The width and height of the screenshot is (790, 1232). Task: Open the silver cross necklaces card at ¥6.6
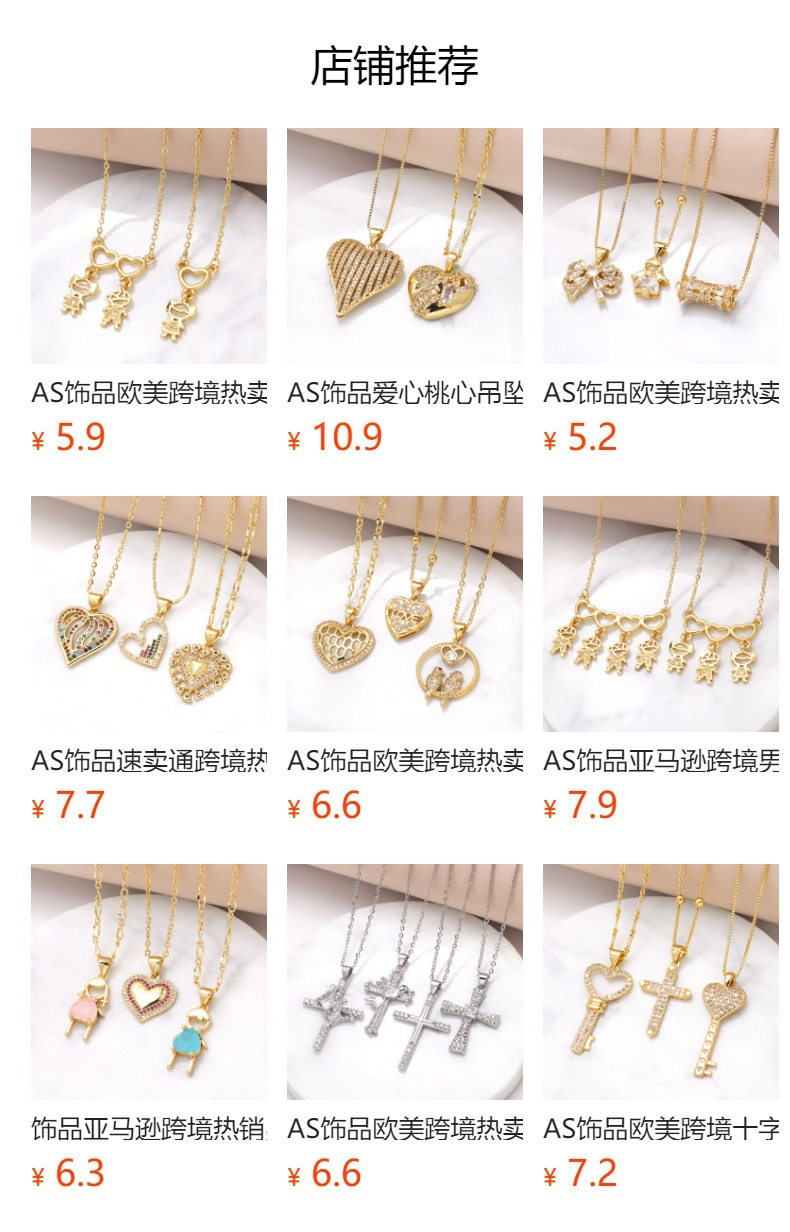[405, 982]
